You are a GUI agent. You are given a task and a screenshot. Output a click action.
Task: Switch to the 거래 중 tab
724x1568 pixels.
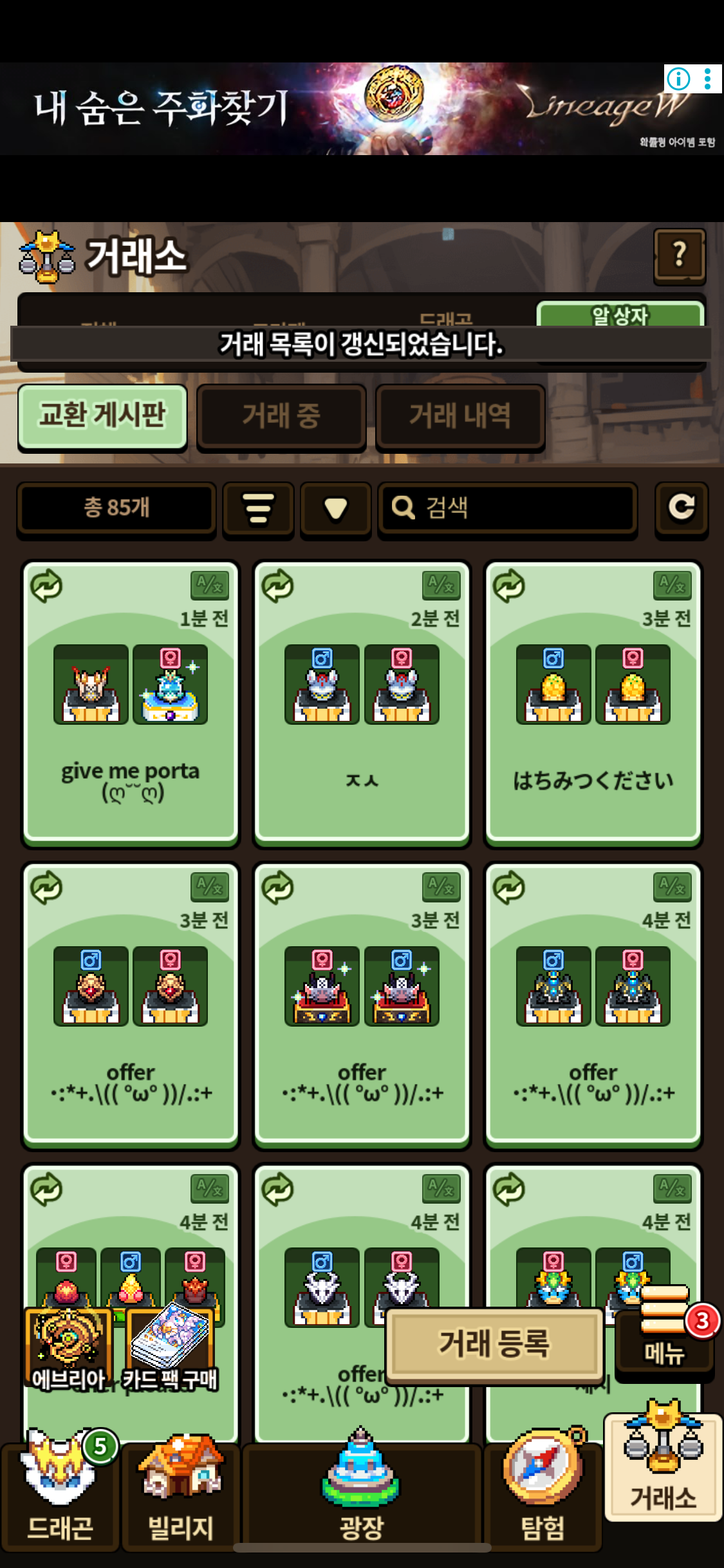[281, 416]
